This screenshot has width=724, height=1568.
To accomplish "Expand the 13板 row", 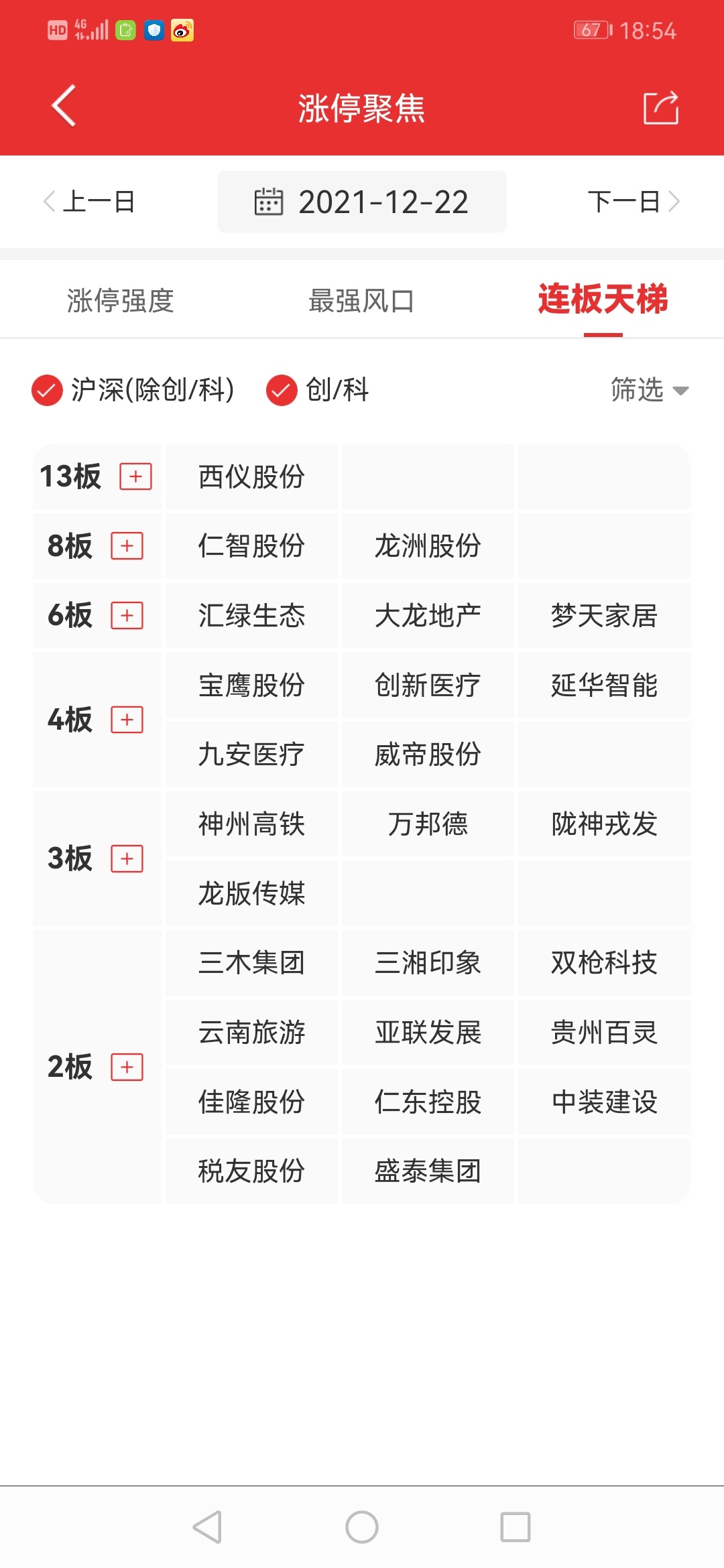I will (x=136, y=476).
